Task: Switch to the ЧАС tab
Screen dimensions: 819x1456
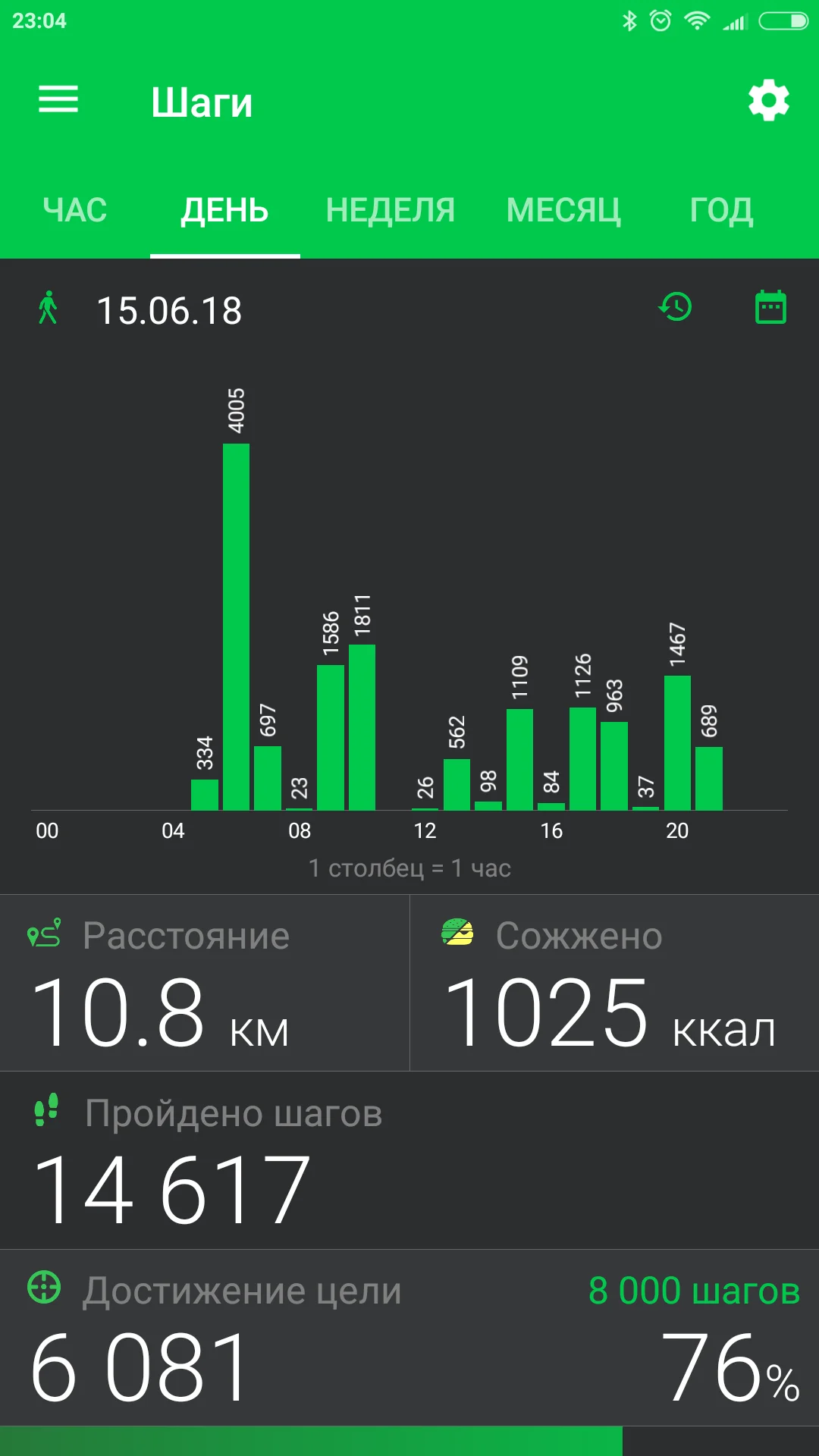Action: [75, 210]
